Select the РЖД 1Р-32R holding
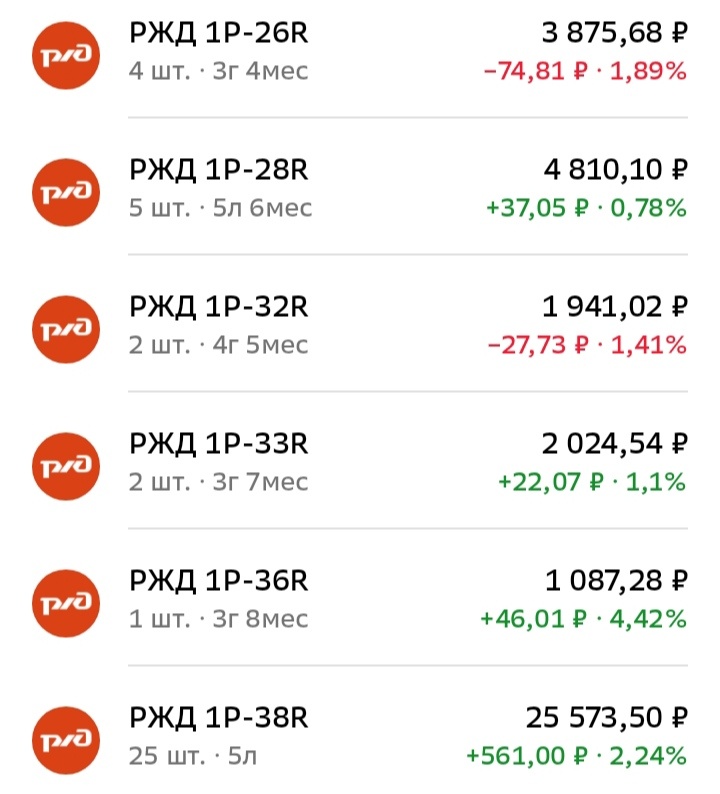Screen dimensions: 720x794 tap(360, 325)
